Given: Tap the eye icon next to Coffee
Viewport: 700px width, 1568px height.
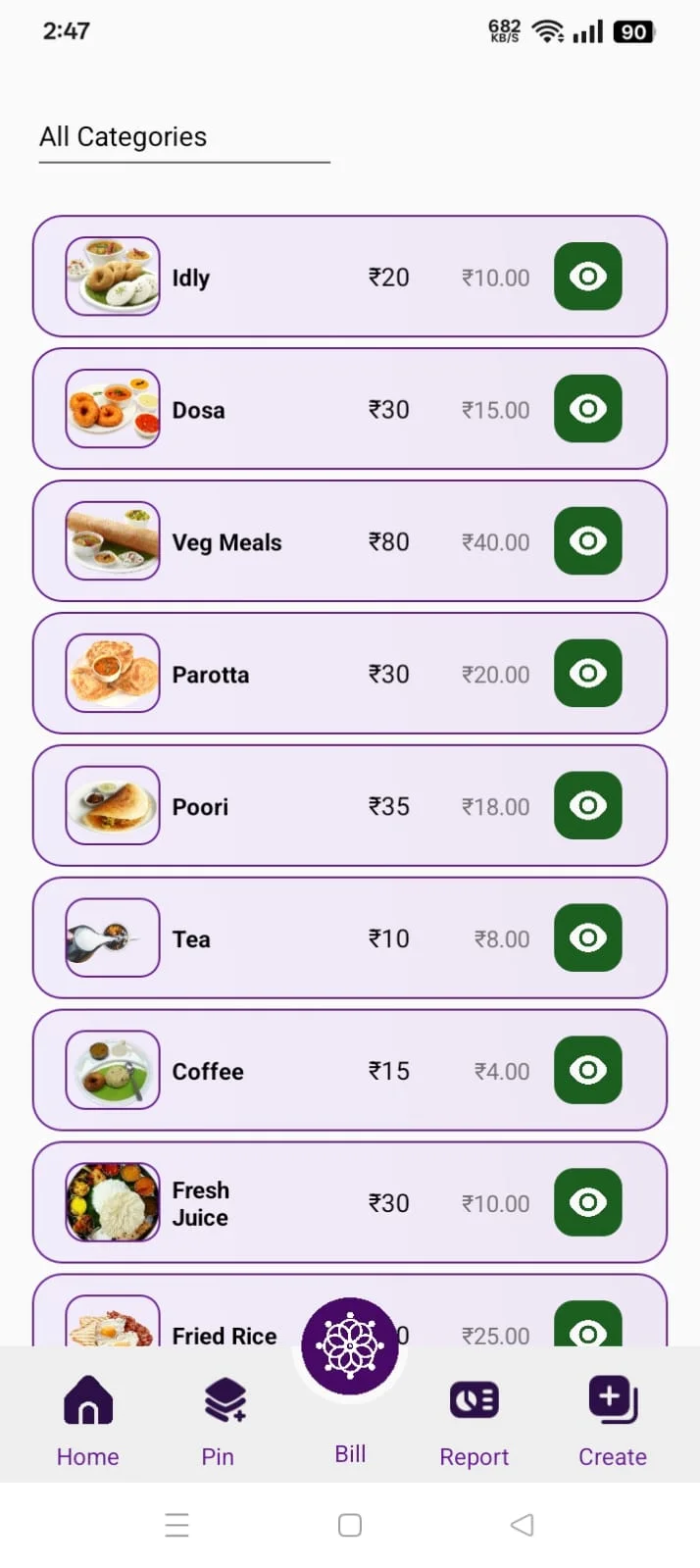Looking at the screenshot, I should 587,1071.
